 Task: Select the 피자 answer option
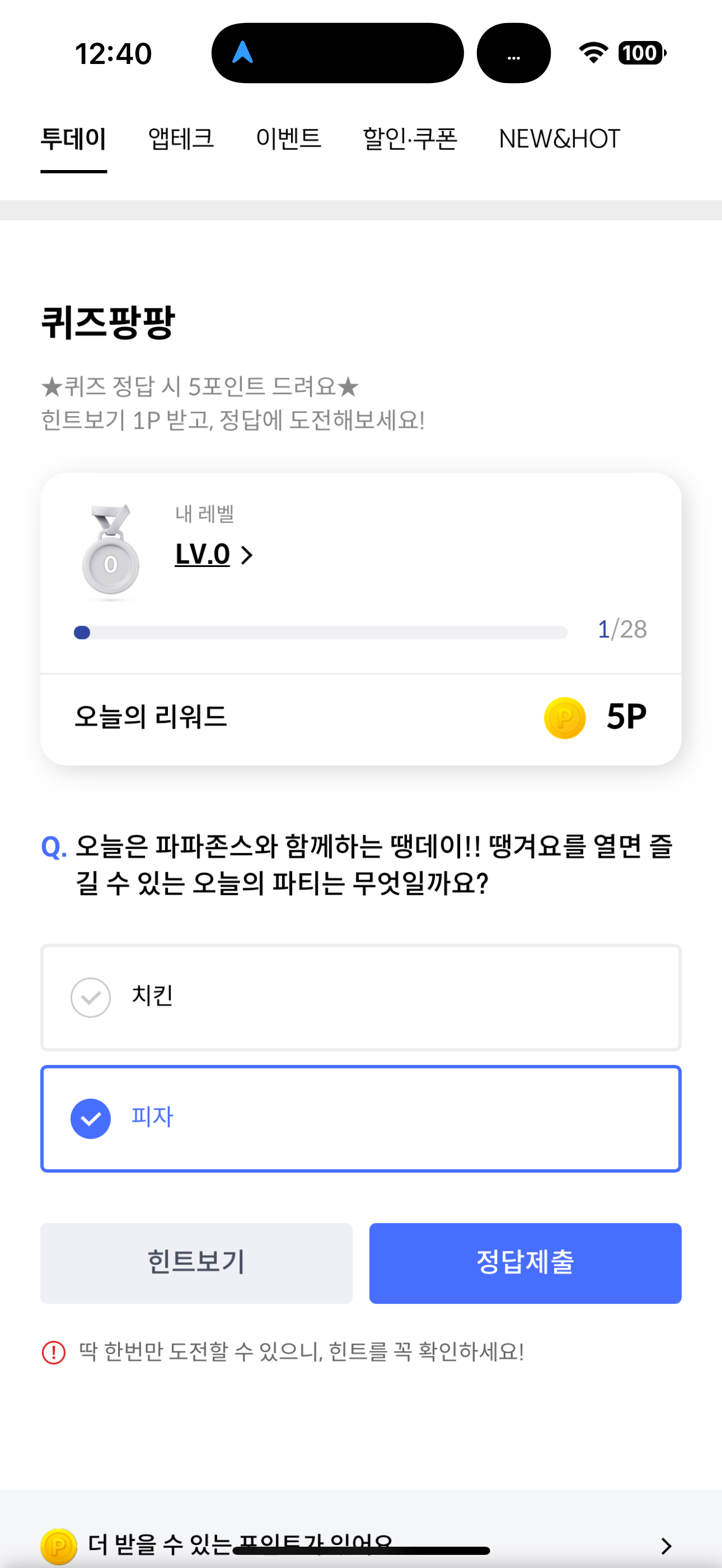[x=361, y=1118]
